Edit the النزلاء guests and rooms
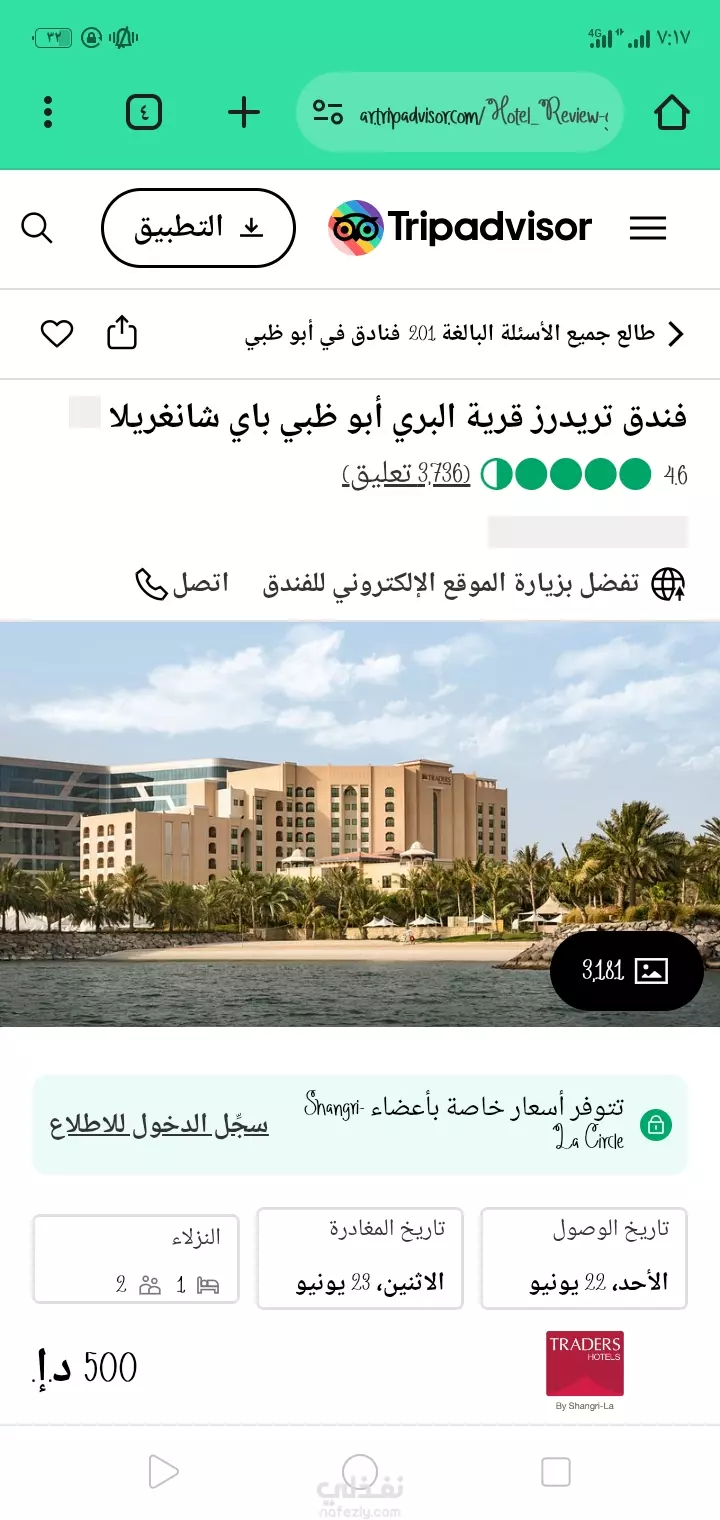The width and height of the screenshot is (720, 1520). [x=136, y=1258]
